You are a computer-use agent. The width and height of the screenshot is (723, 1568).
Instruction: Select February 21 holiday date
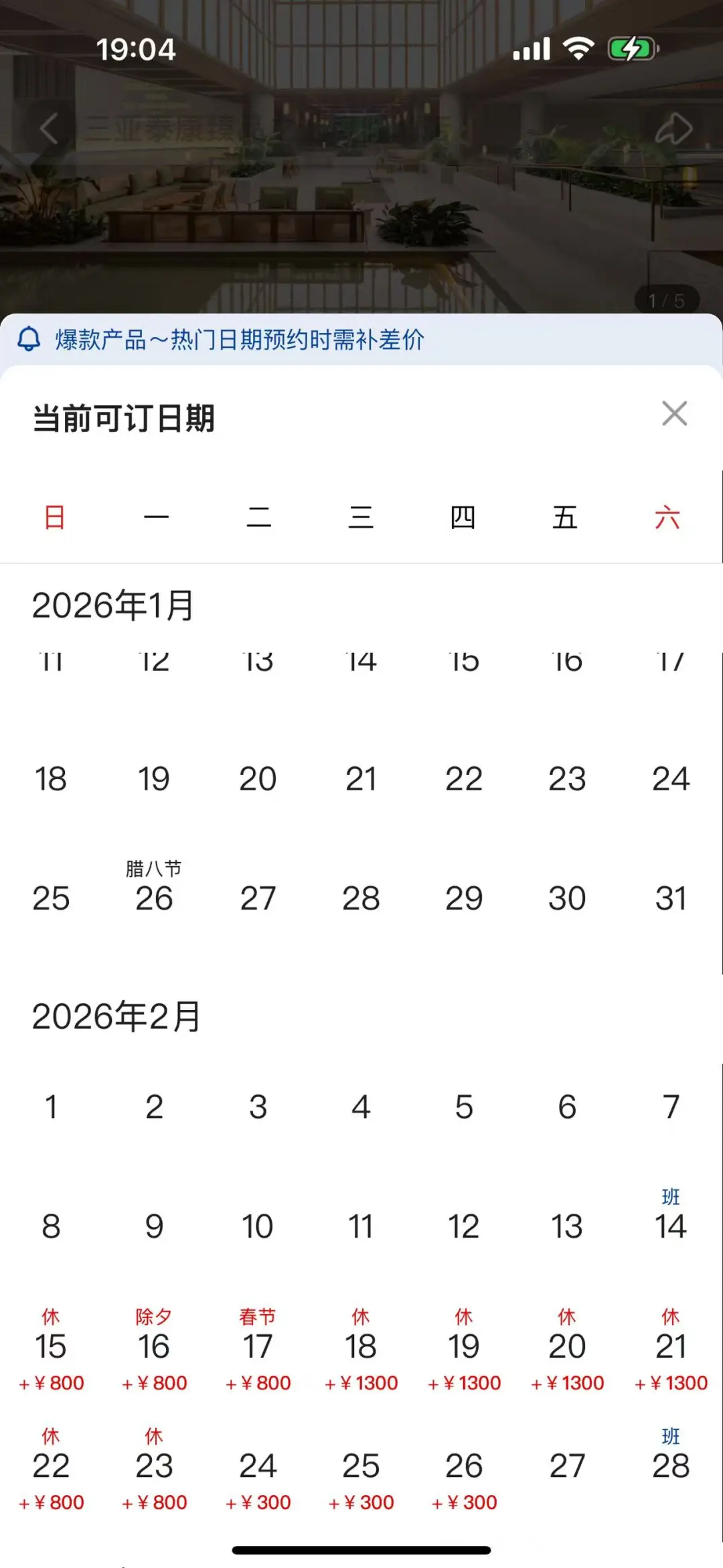click(670, 1348)
